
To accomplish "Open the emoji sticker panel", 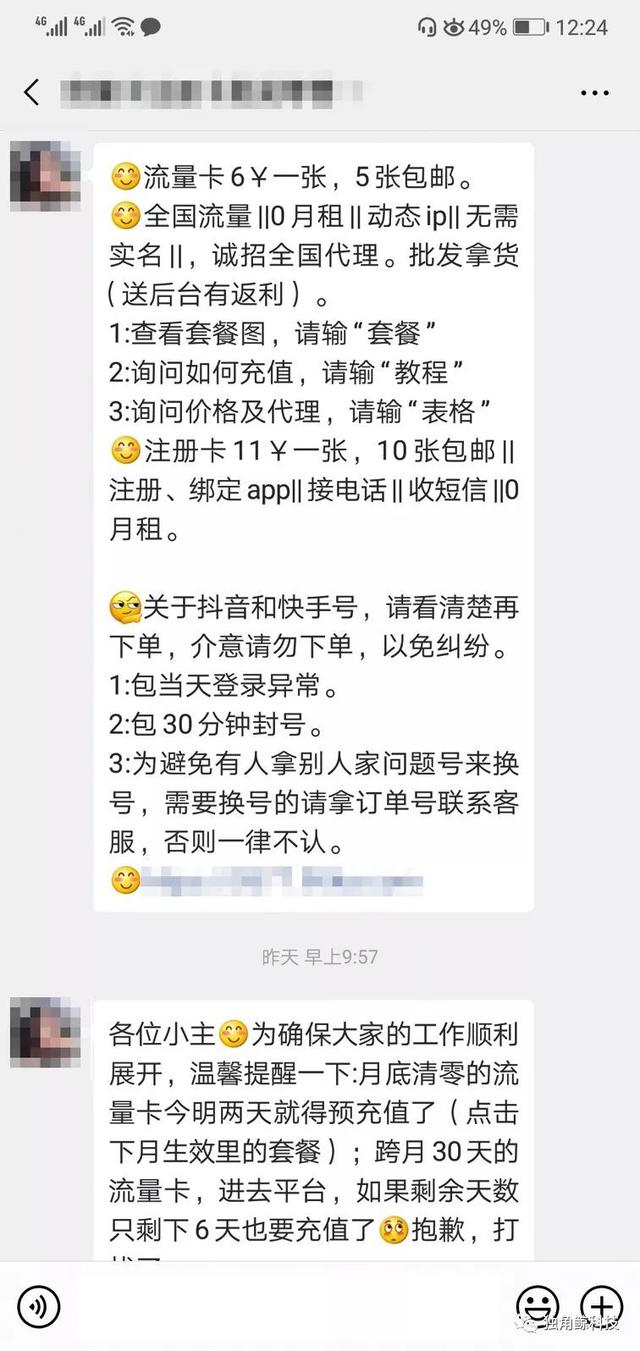I will [537, 1306].
